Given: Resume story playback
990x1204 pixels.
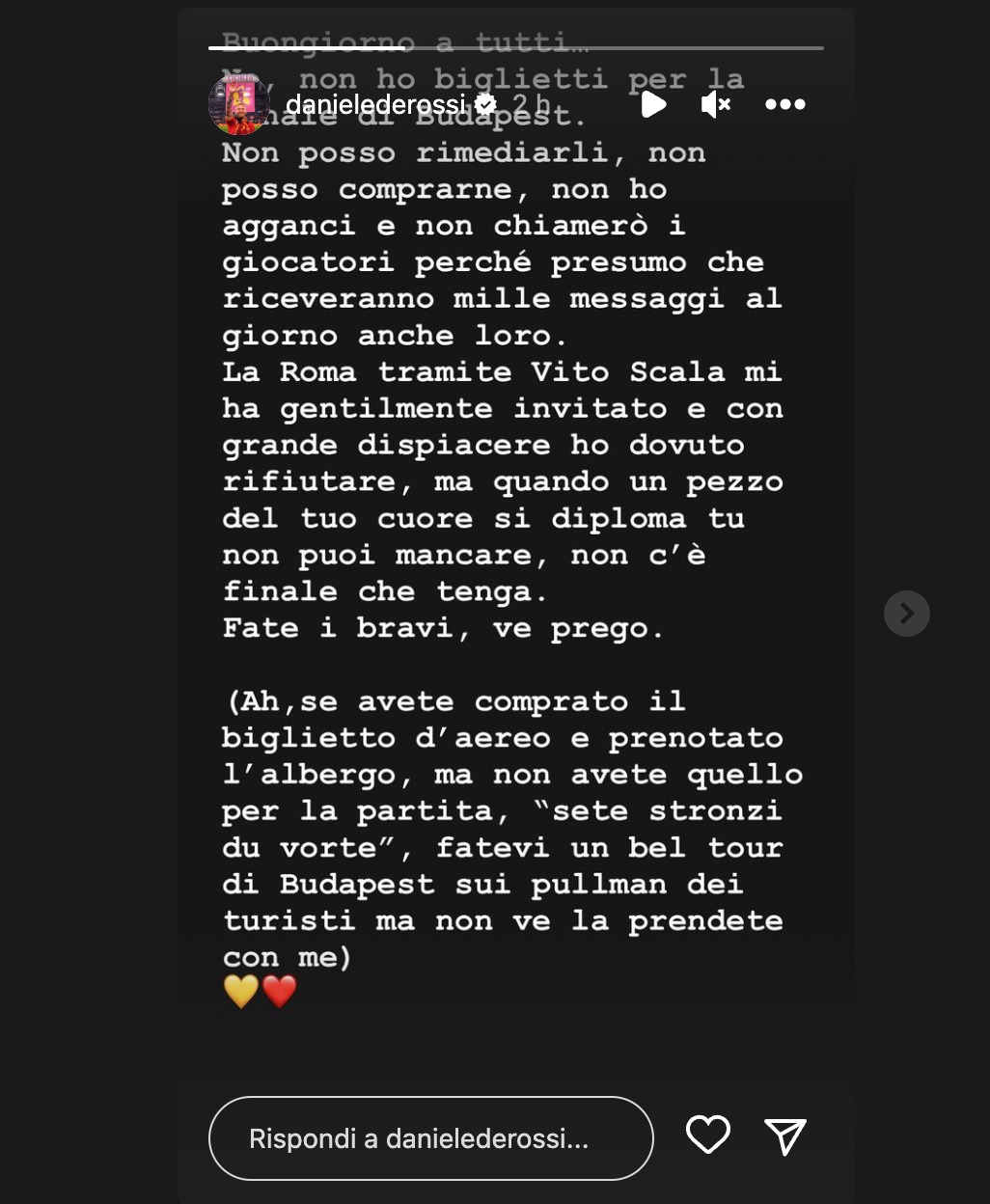Looking at the screenshot, I should pos(653,104).
